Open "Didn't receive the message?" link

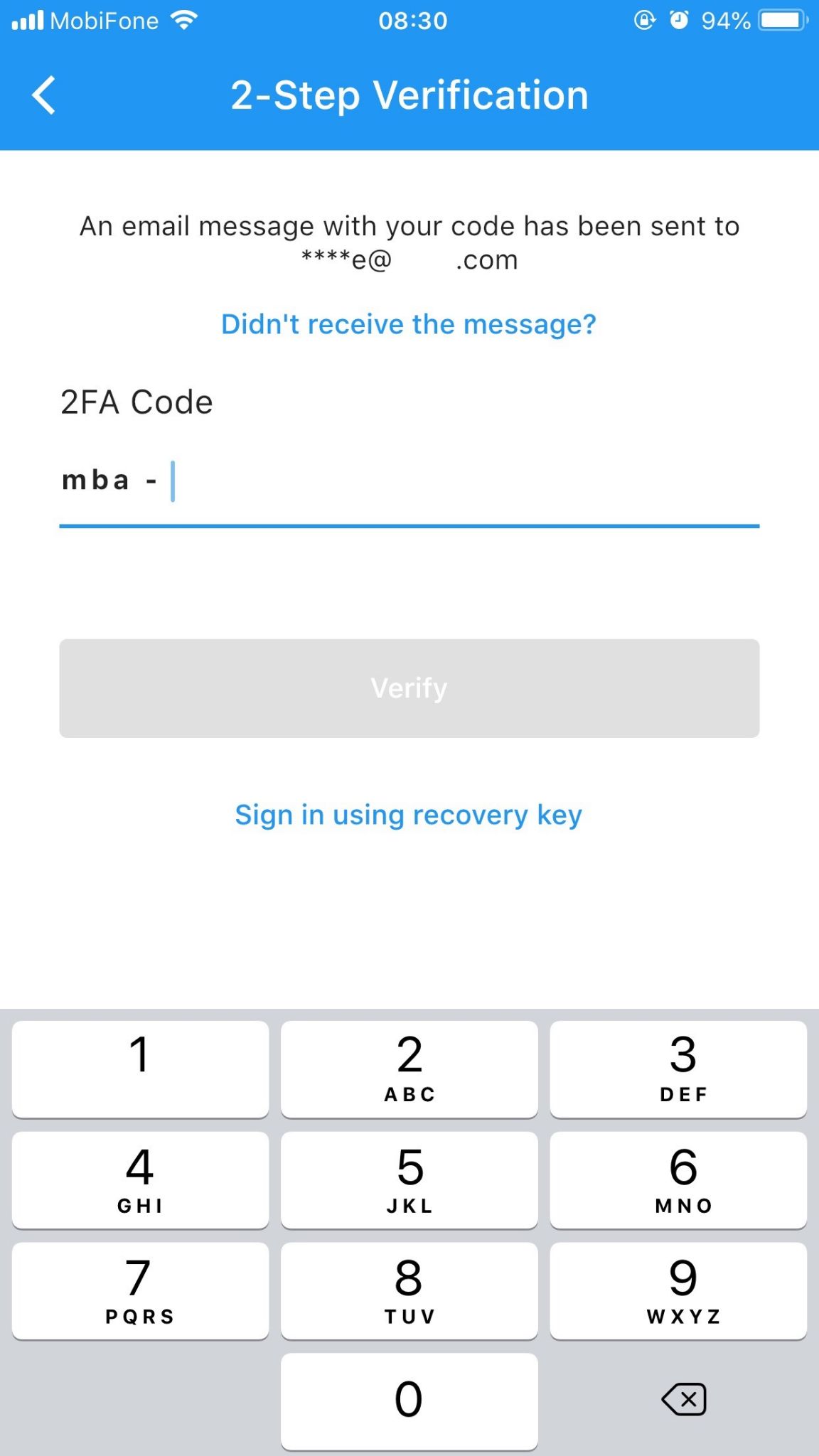pos(409,324)
